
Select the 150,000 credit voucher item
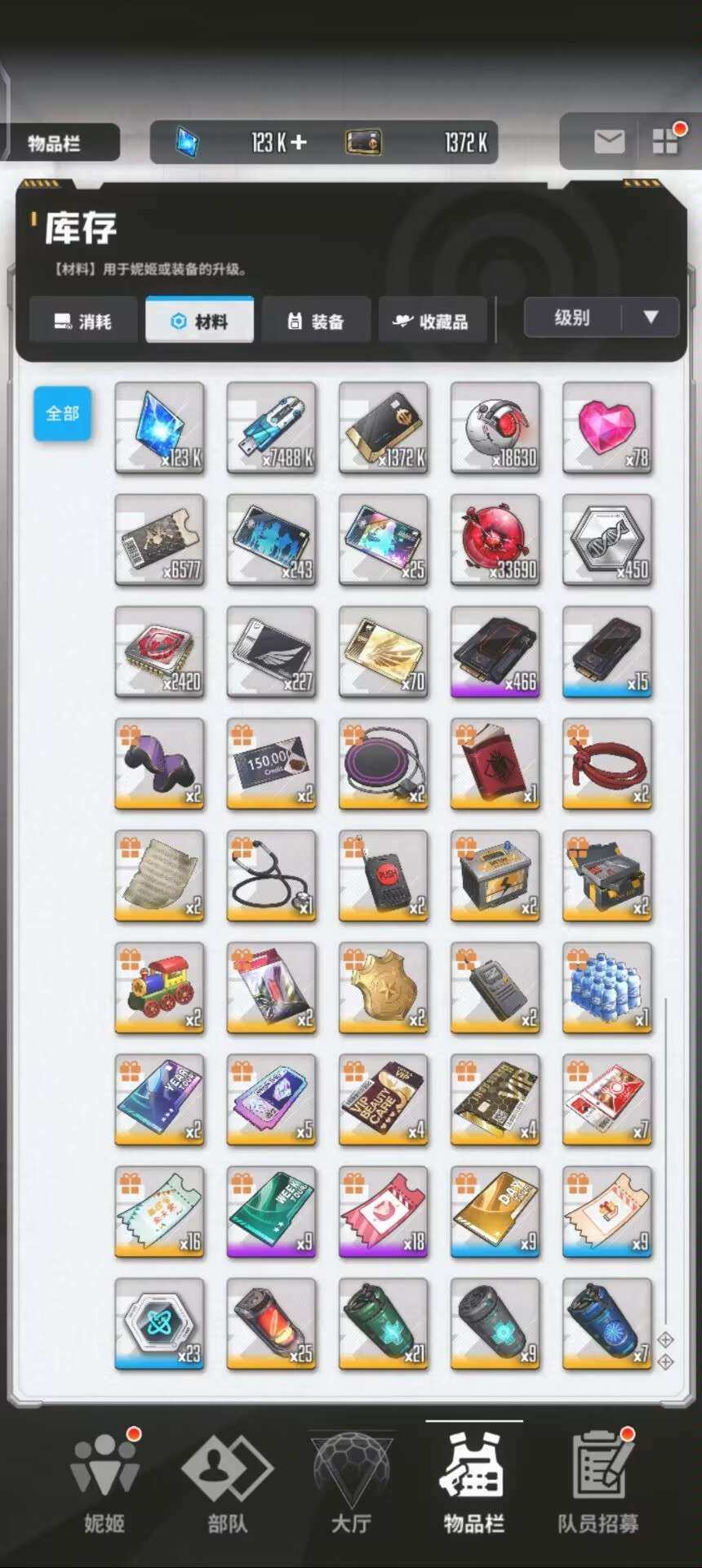pyautogui.click(x=271, y=764)
